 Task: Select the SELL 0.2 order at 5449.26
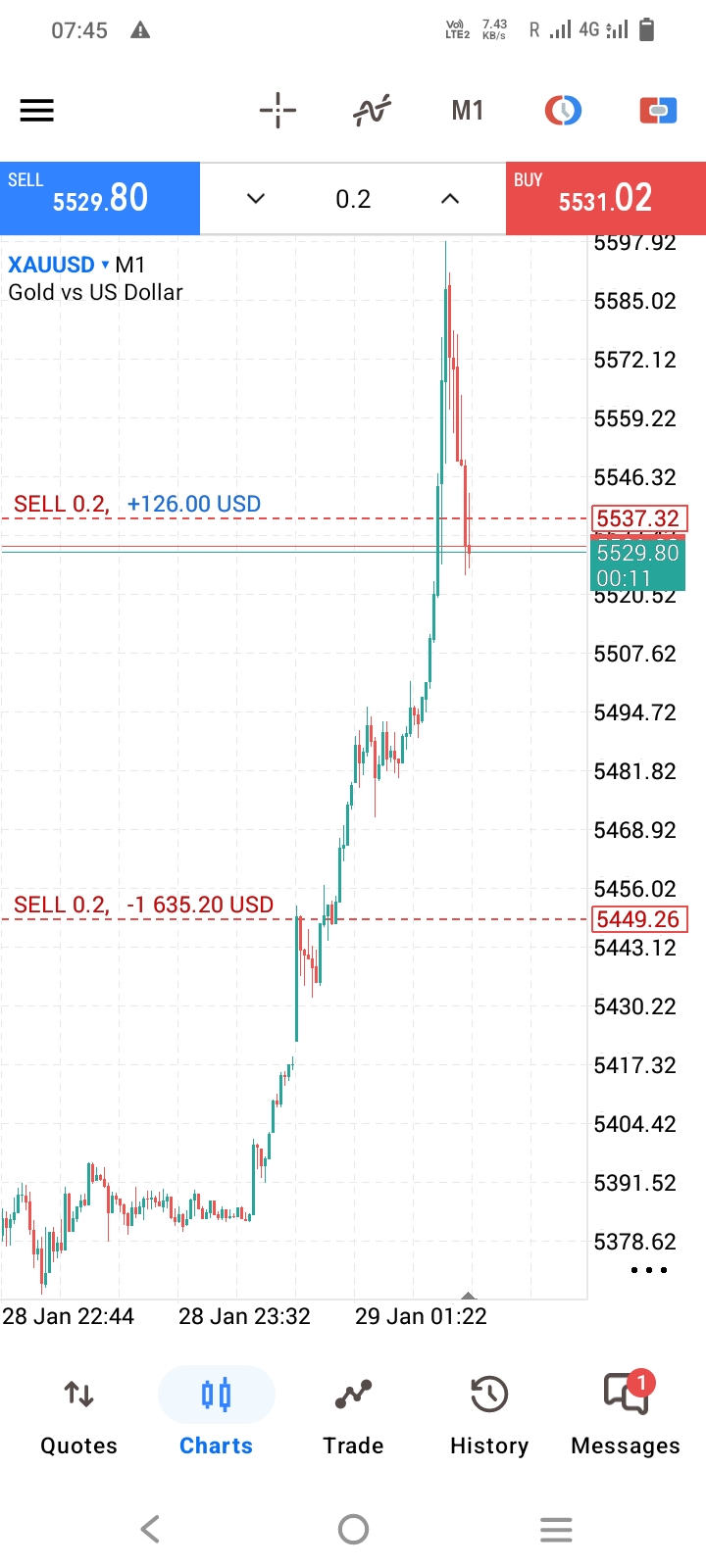[x=143, y=906]
